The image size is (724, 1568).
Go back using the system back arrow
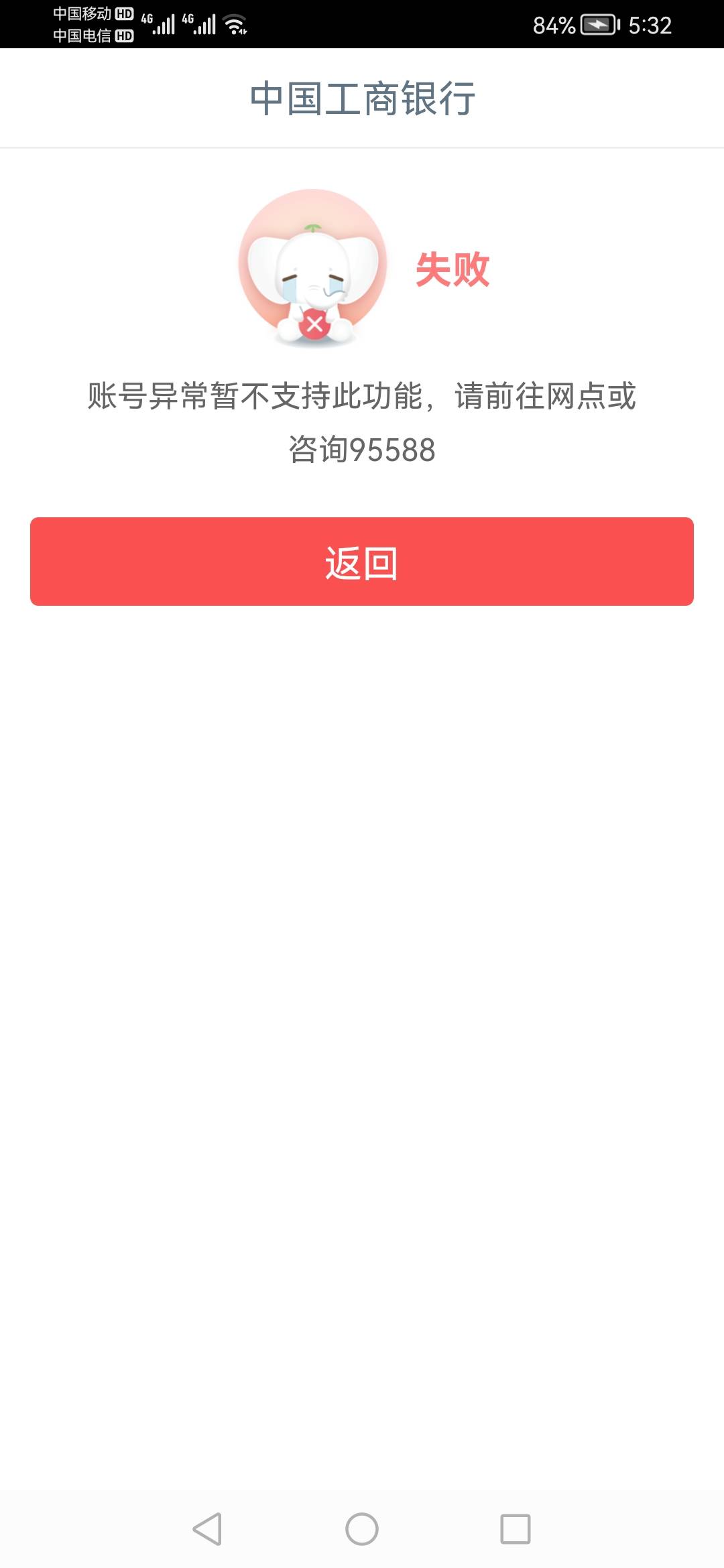207,1529
